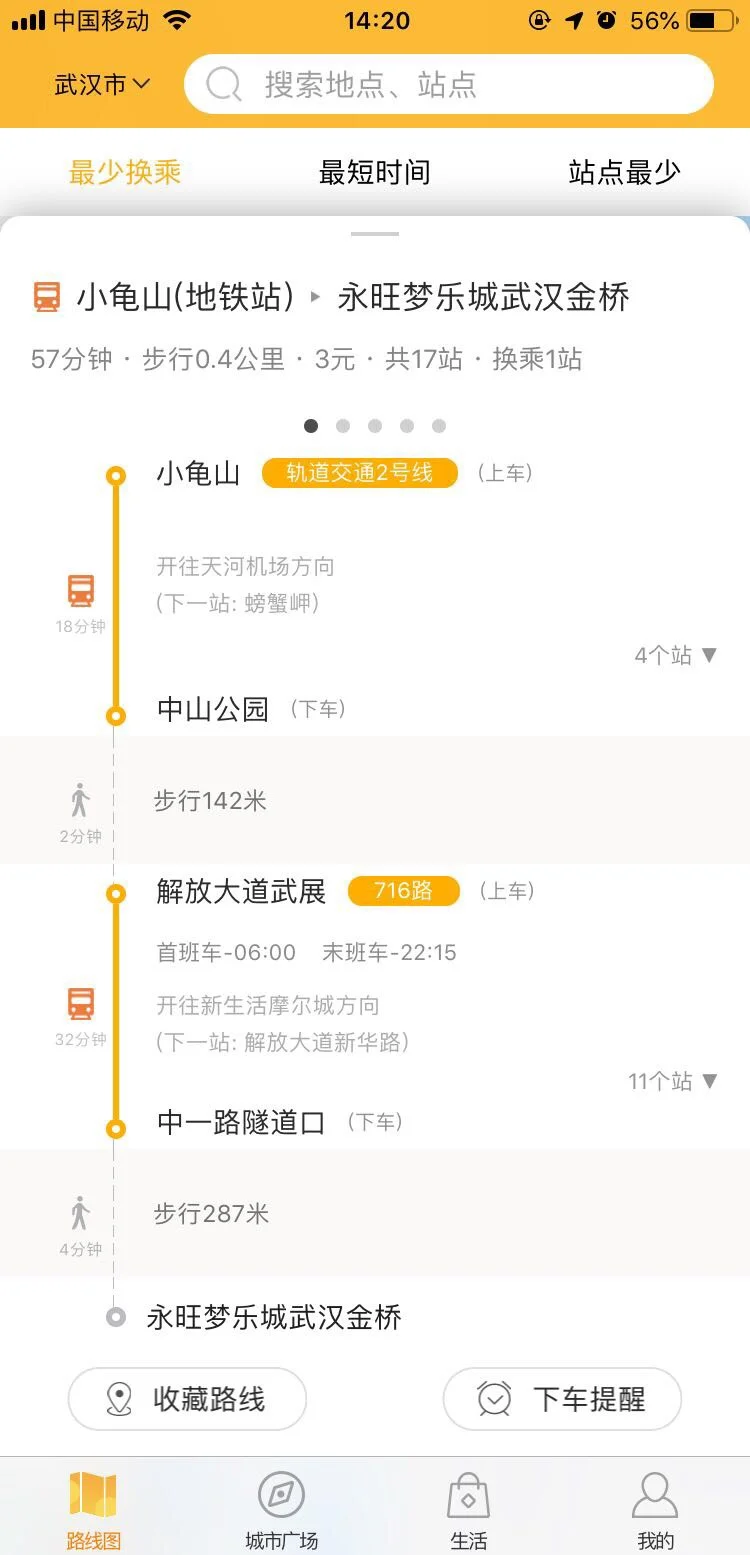This screenshot has height=1555, width=750.
Task: Switch to the 最短时间 tab
Action: 374,171
